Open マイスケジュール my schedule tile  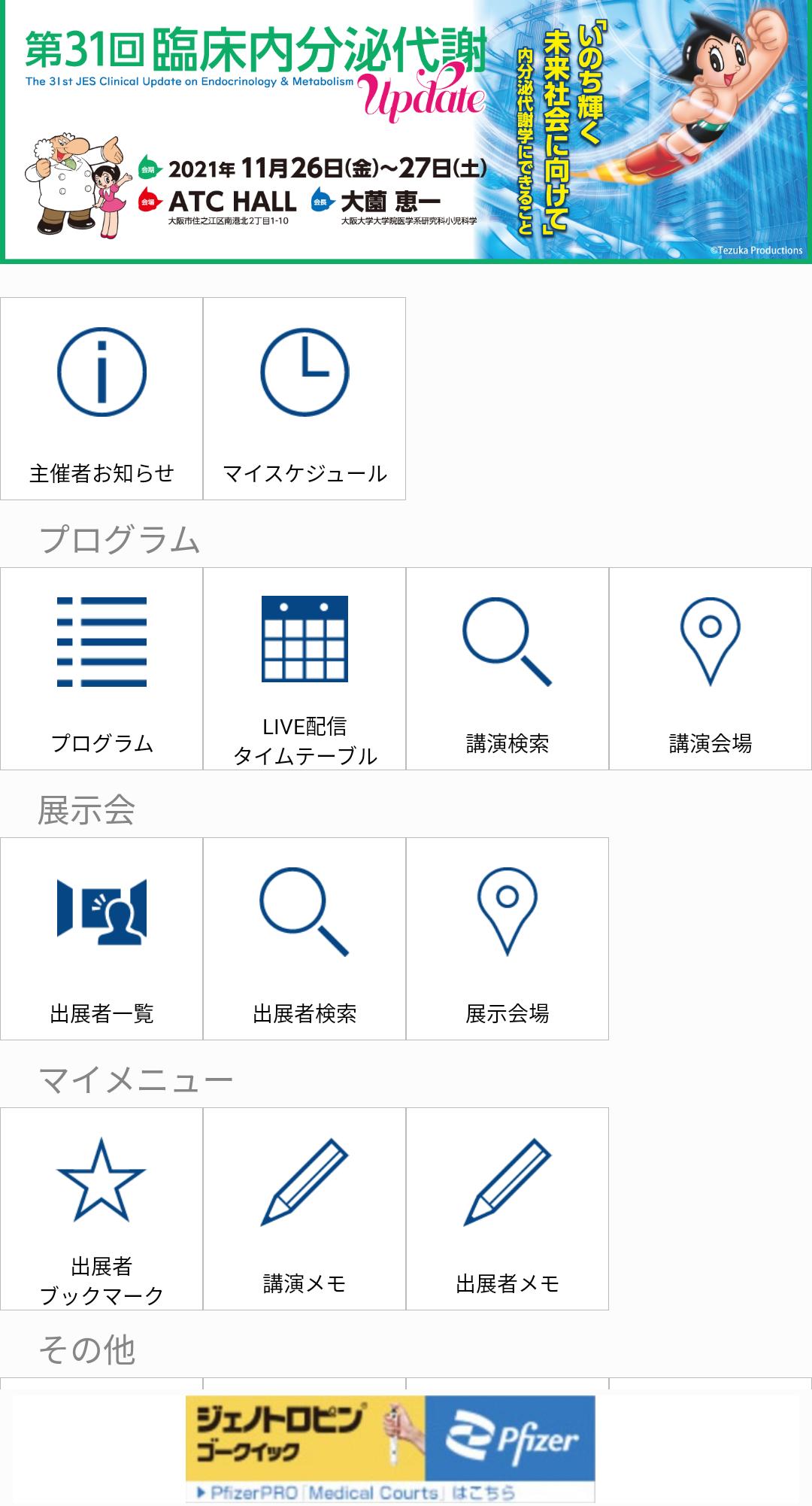pos(304,399)
